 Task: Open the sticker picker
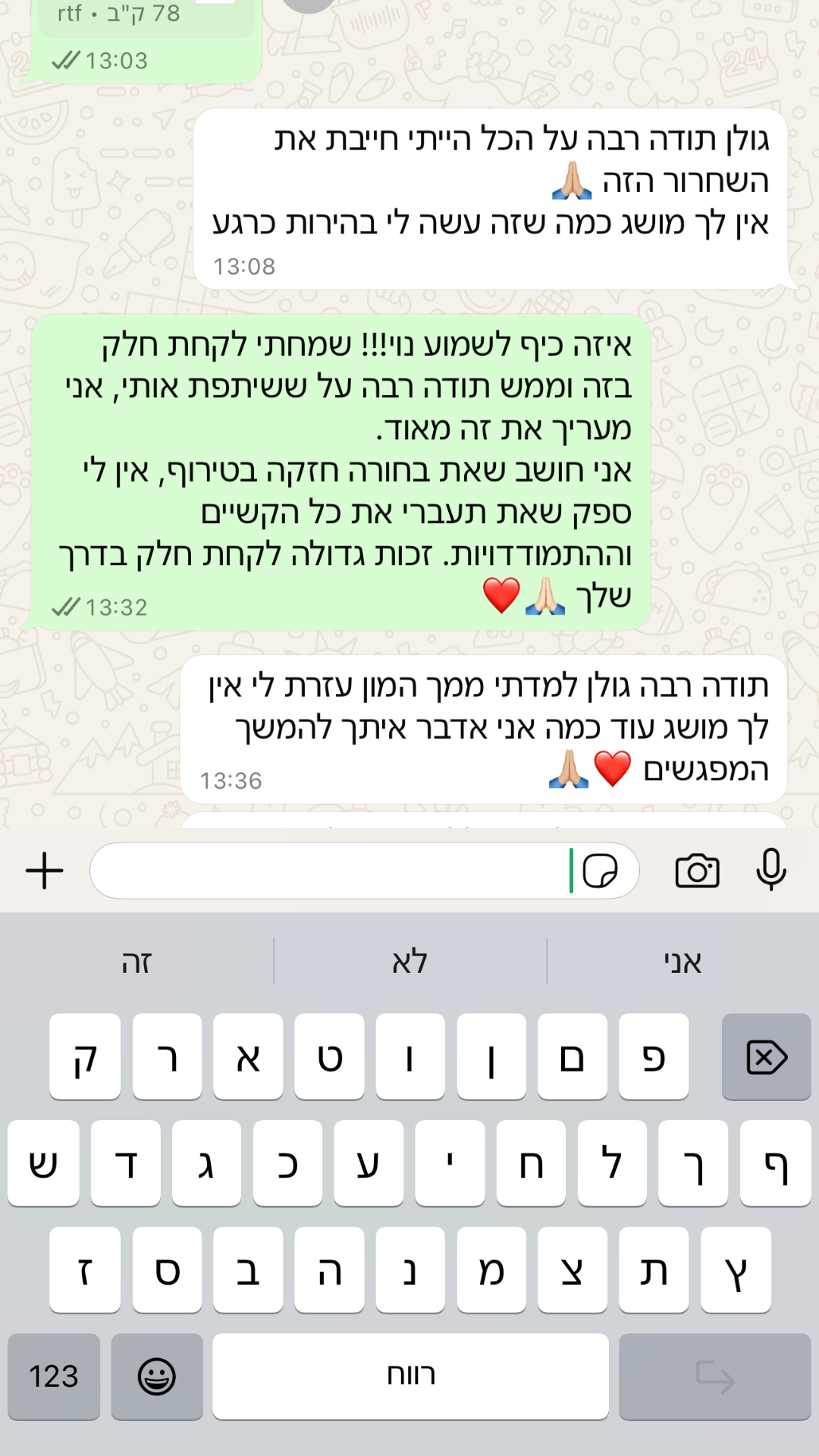tap(600, 871)
